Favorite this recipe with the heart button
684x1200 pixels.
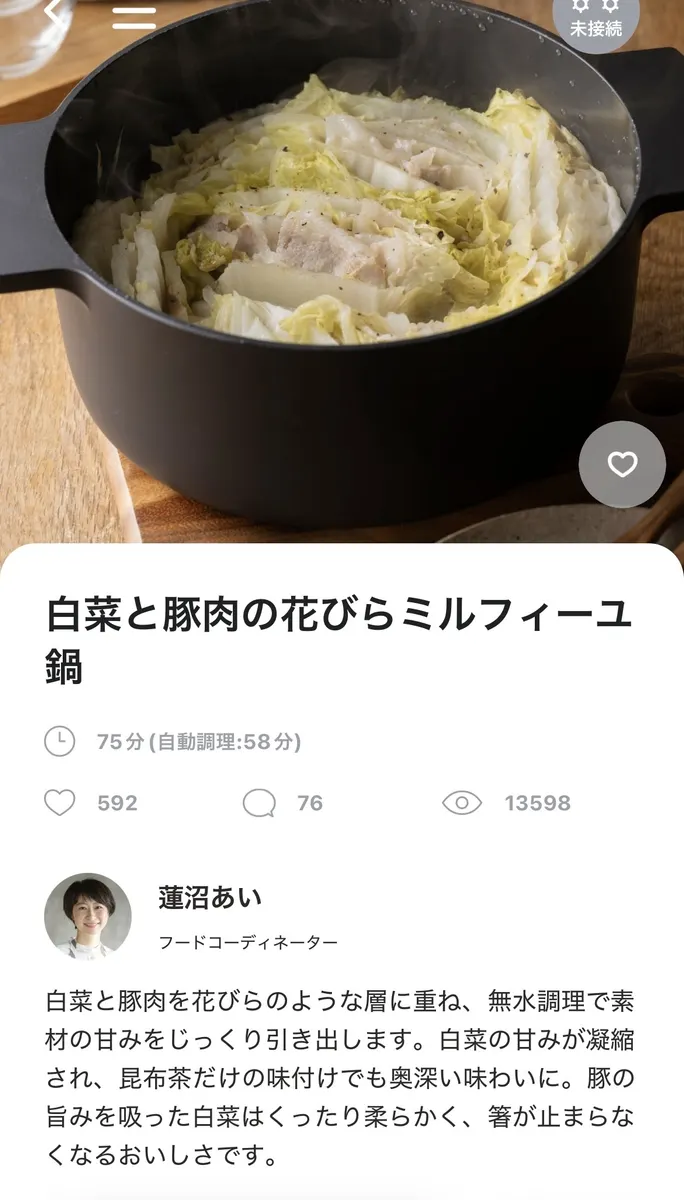pyautogui.click(x=622, y=464)
